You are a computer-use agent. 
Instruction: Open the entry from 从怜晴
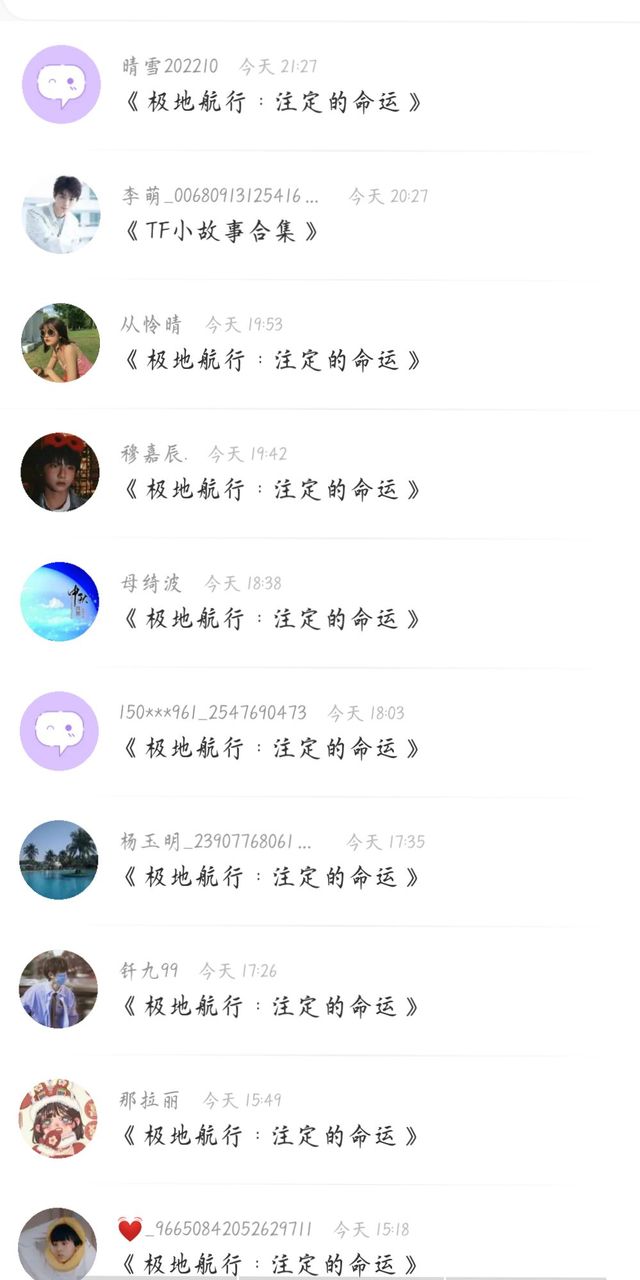(x=320, y=344)
